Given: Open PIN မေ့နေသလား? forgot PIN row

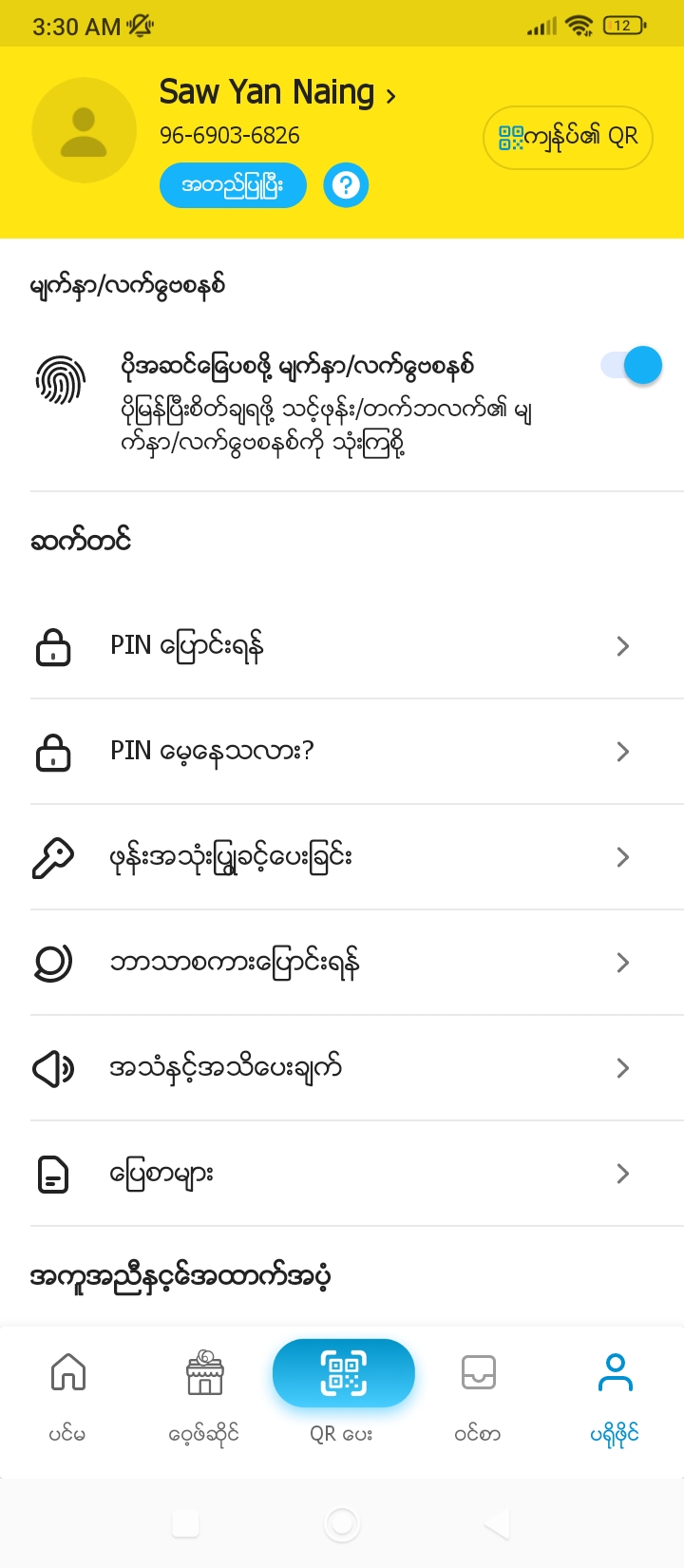Looking at the screenshot, I should coord(342,752).
